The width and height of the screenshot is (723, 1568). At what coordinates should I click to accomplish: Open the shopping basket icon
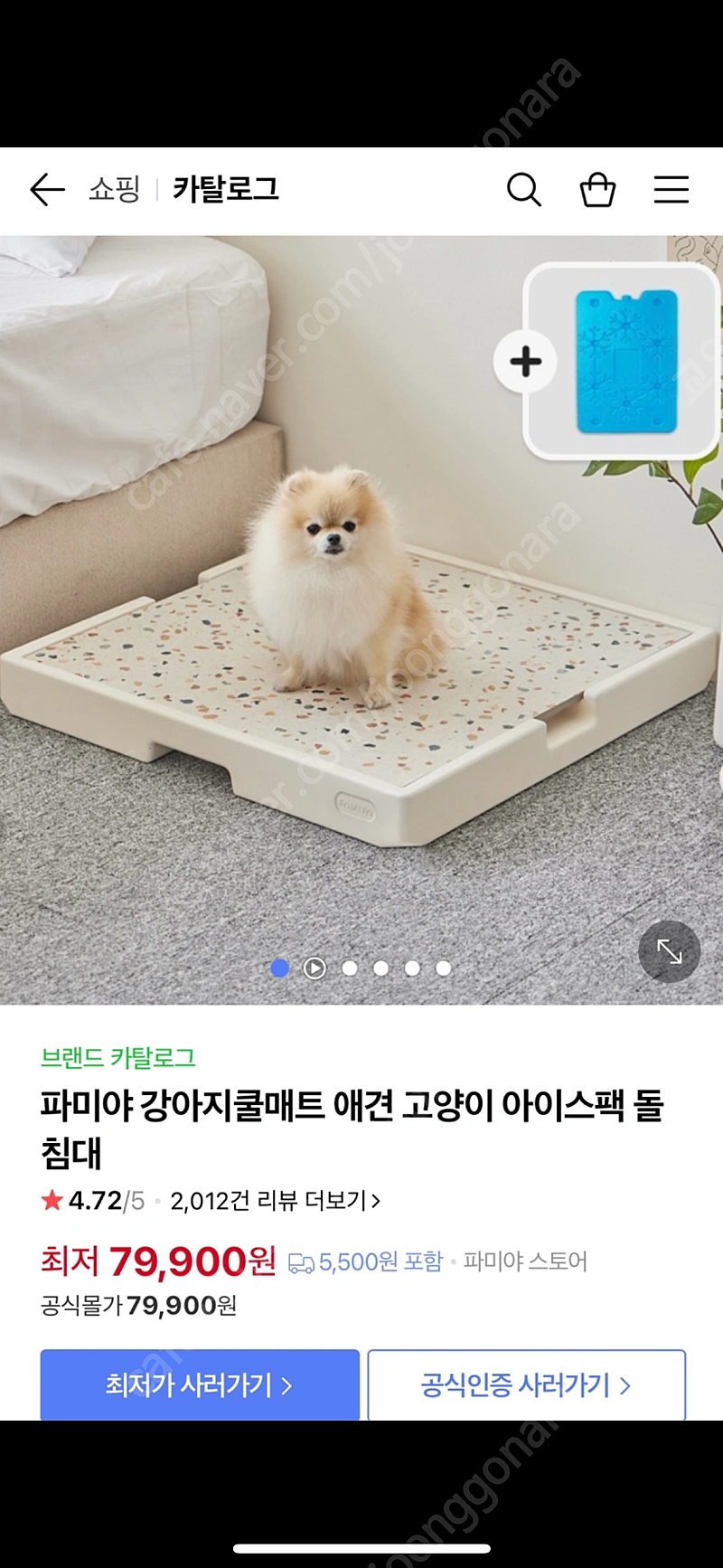click(597, 190)
